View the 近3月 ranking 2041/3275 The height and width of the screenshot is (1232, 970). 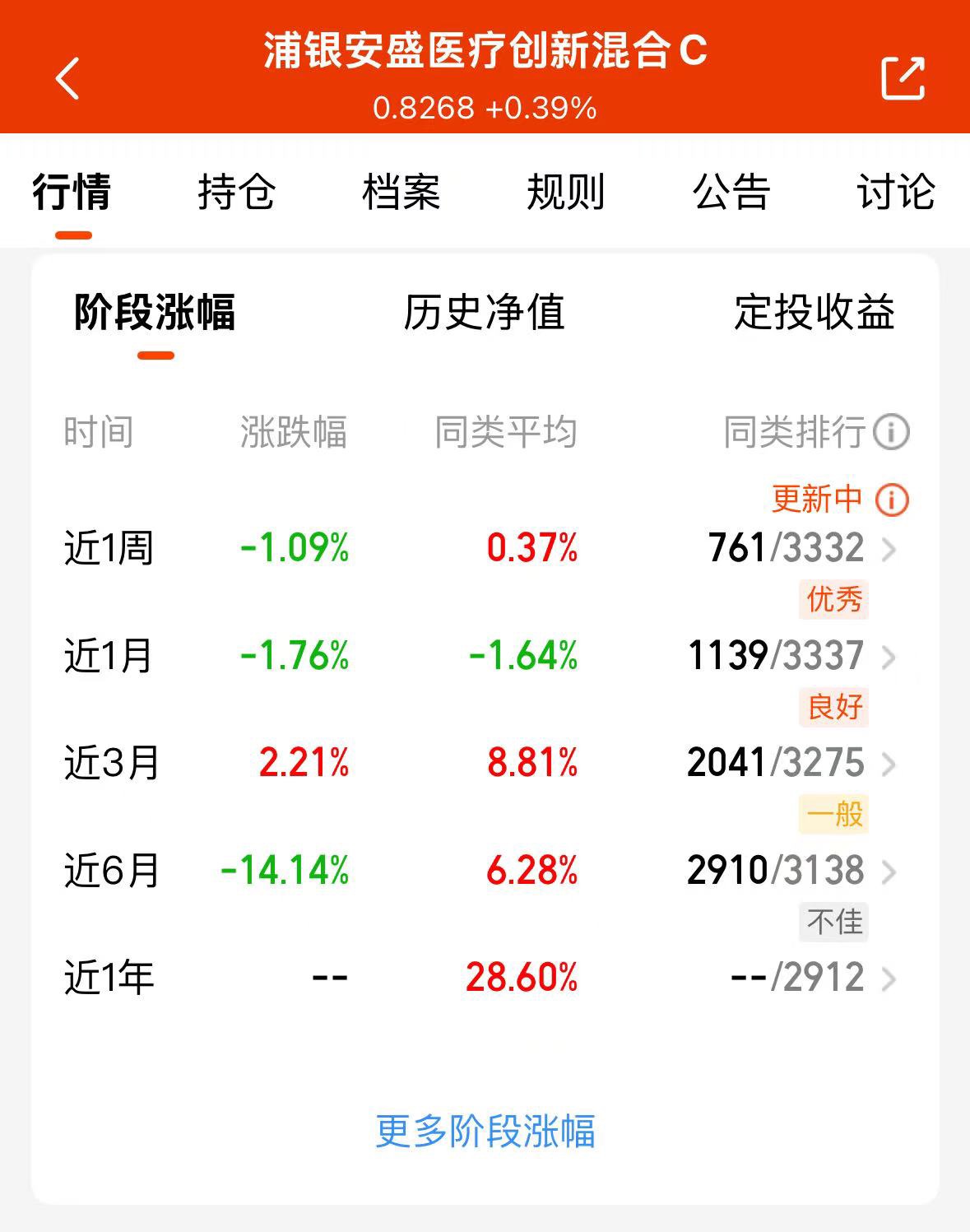tap(791, 763)
